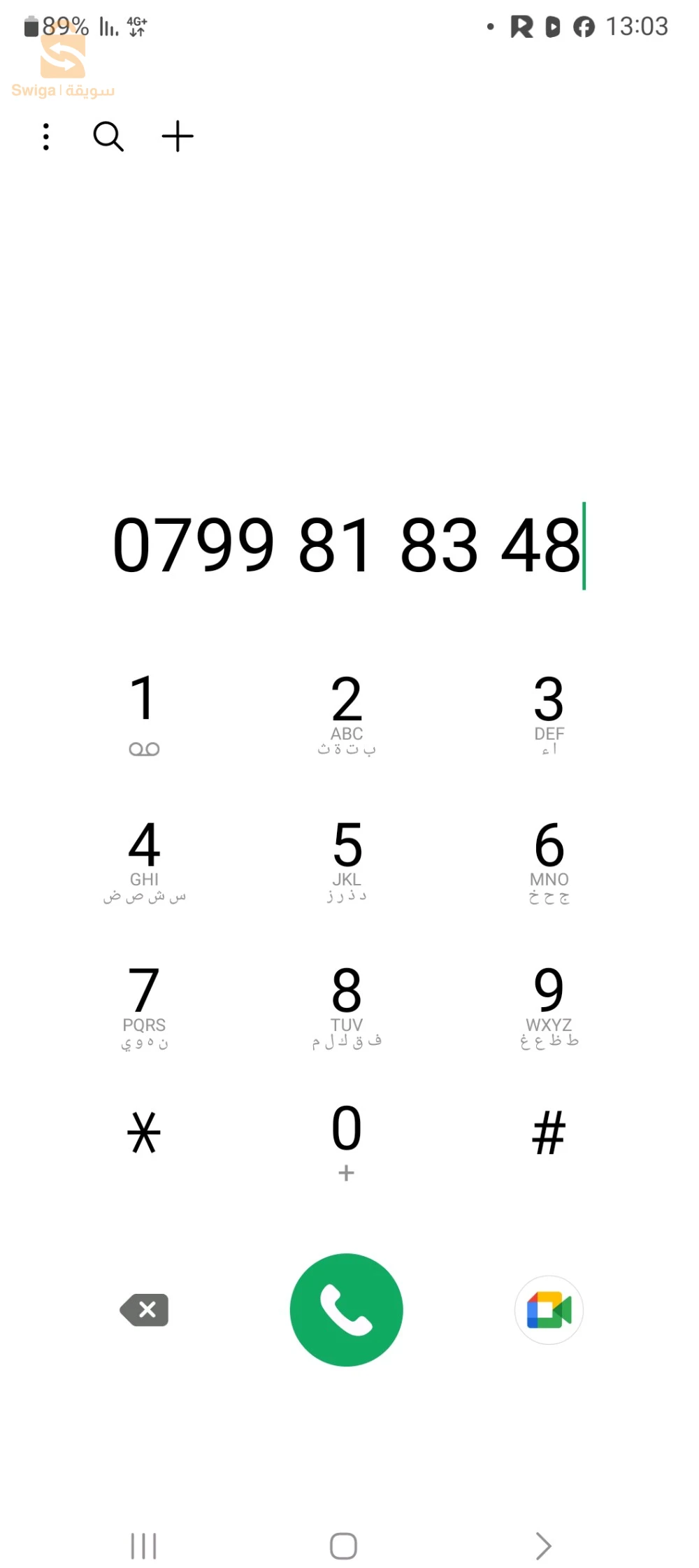Enter digit 4 on the keypad
The image size is (699, 1568).
coord(144,860)
